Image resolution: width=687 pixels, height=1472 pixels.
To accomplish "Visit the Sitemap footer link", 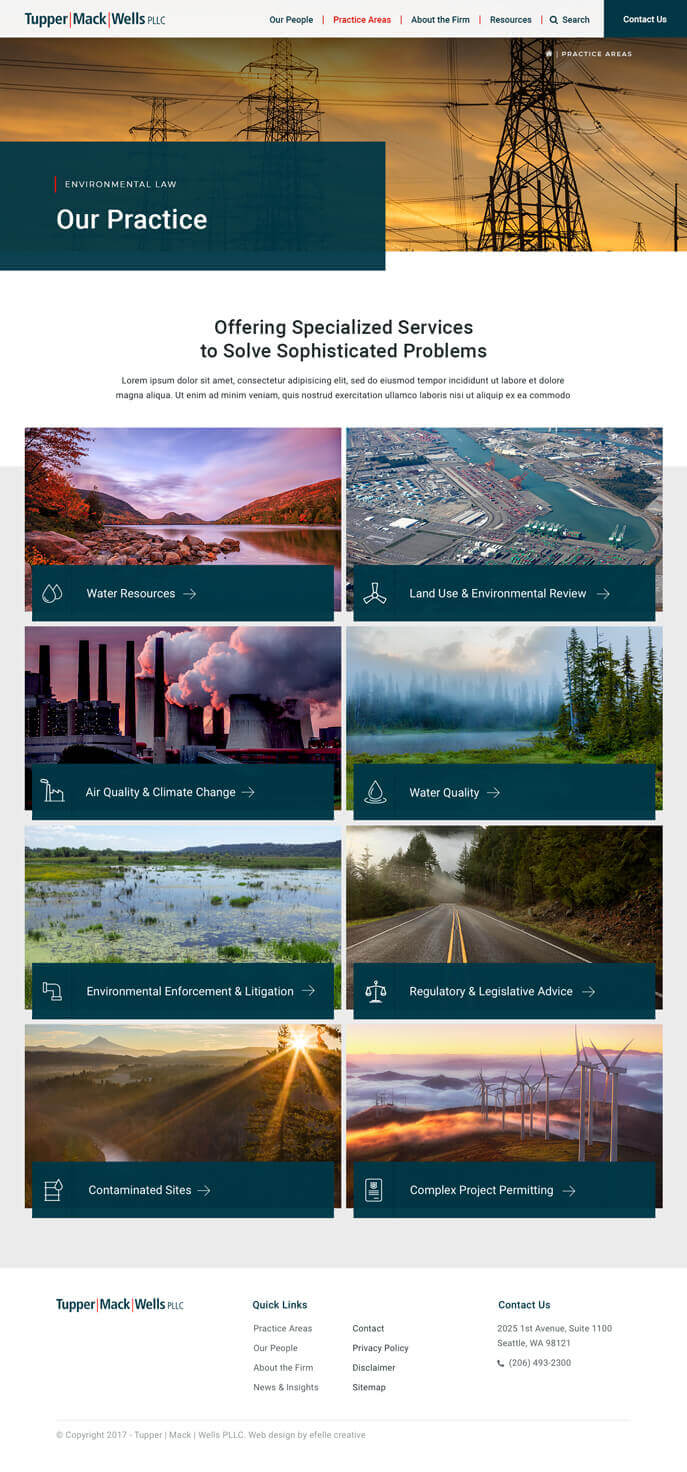I will 369,1387.
